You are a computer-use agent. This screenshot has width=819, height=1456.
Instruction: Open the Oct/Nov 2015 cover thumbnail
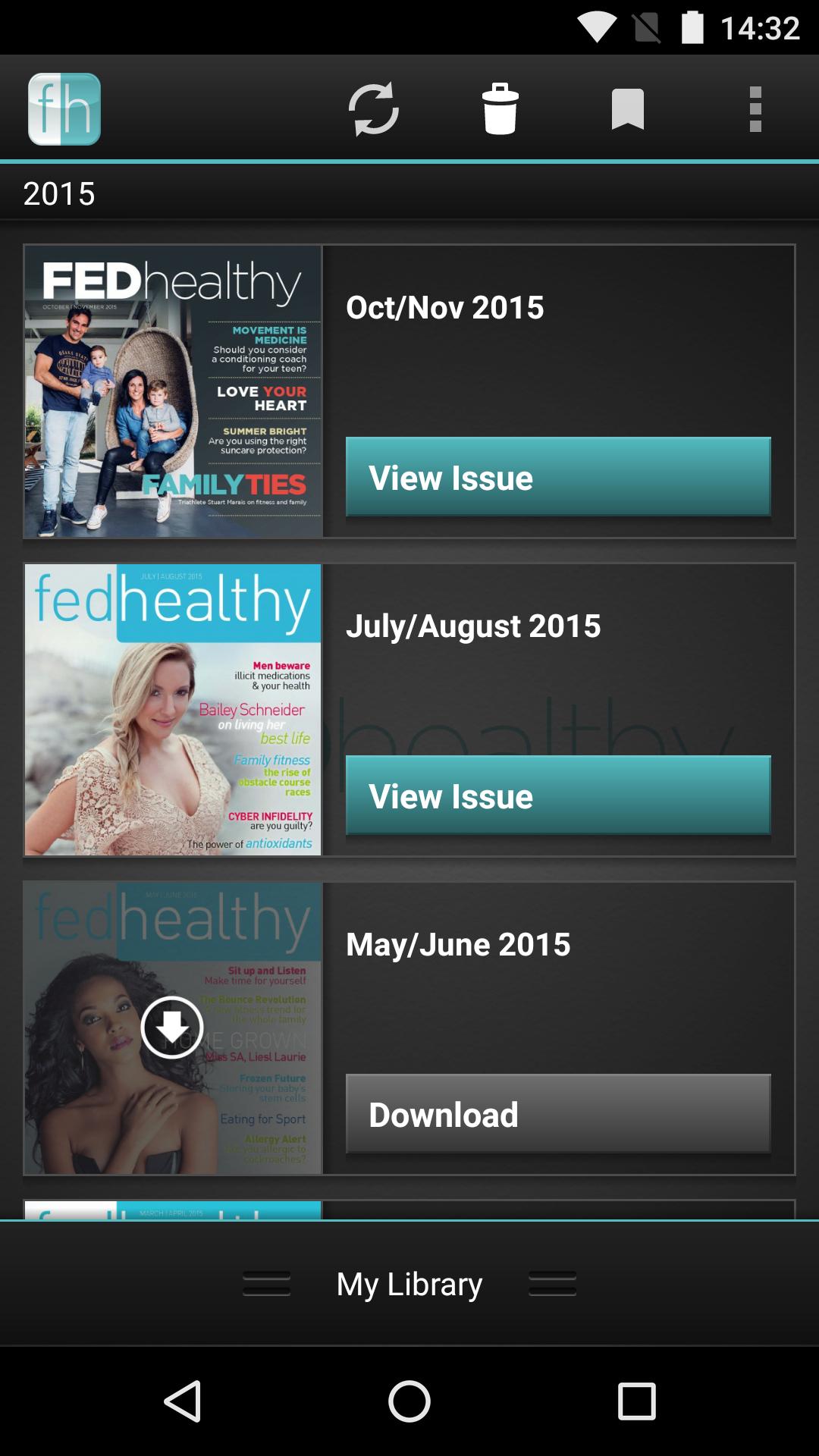pos(173,391)
